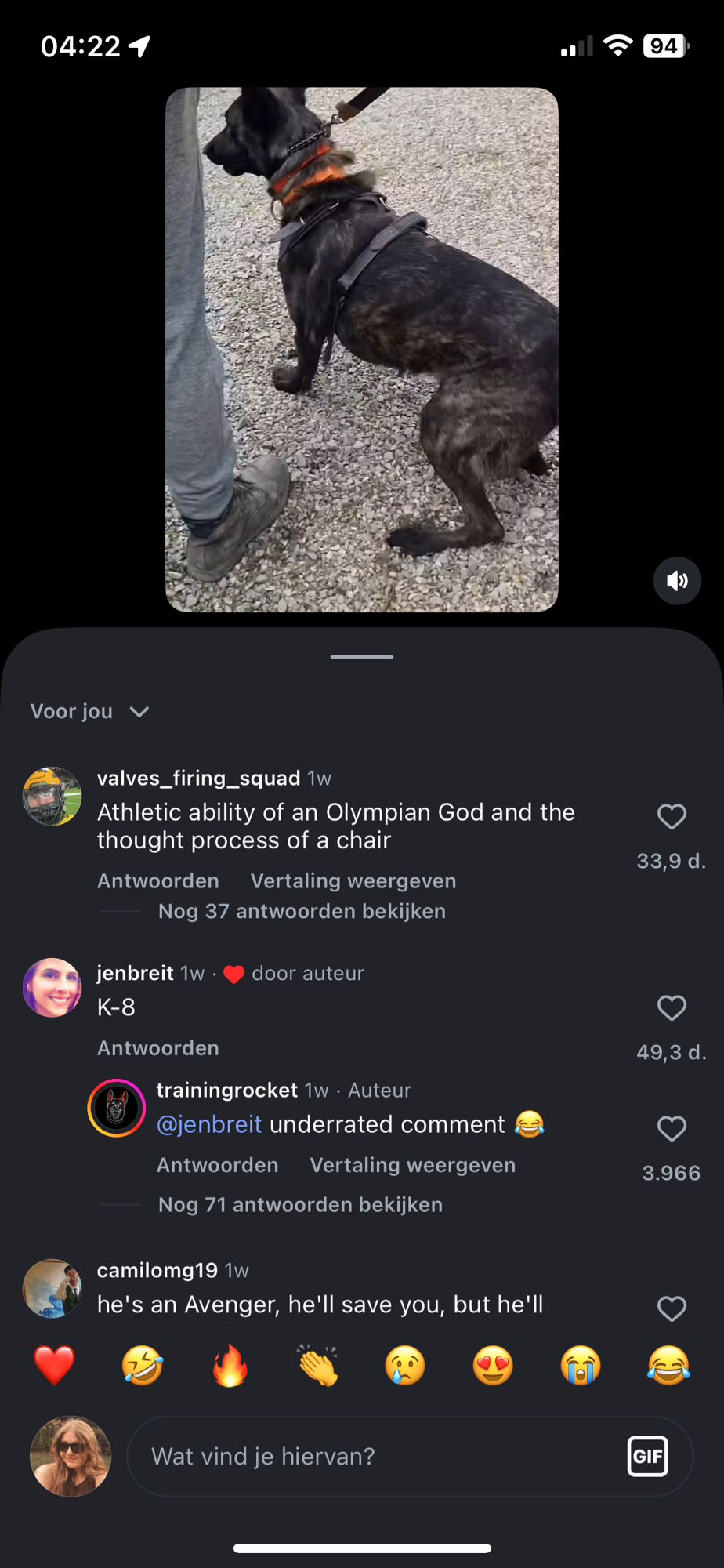This screenshot has height=1568, width=724.
Task: Insert the fire emoji reaction
Action: (x=230, y=1365)
